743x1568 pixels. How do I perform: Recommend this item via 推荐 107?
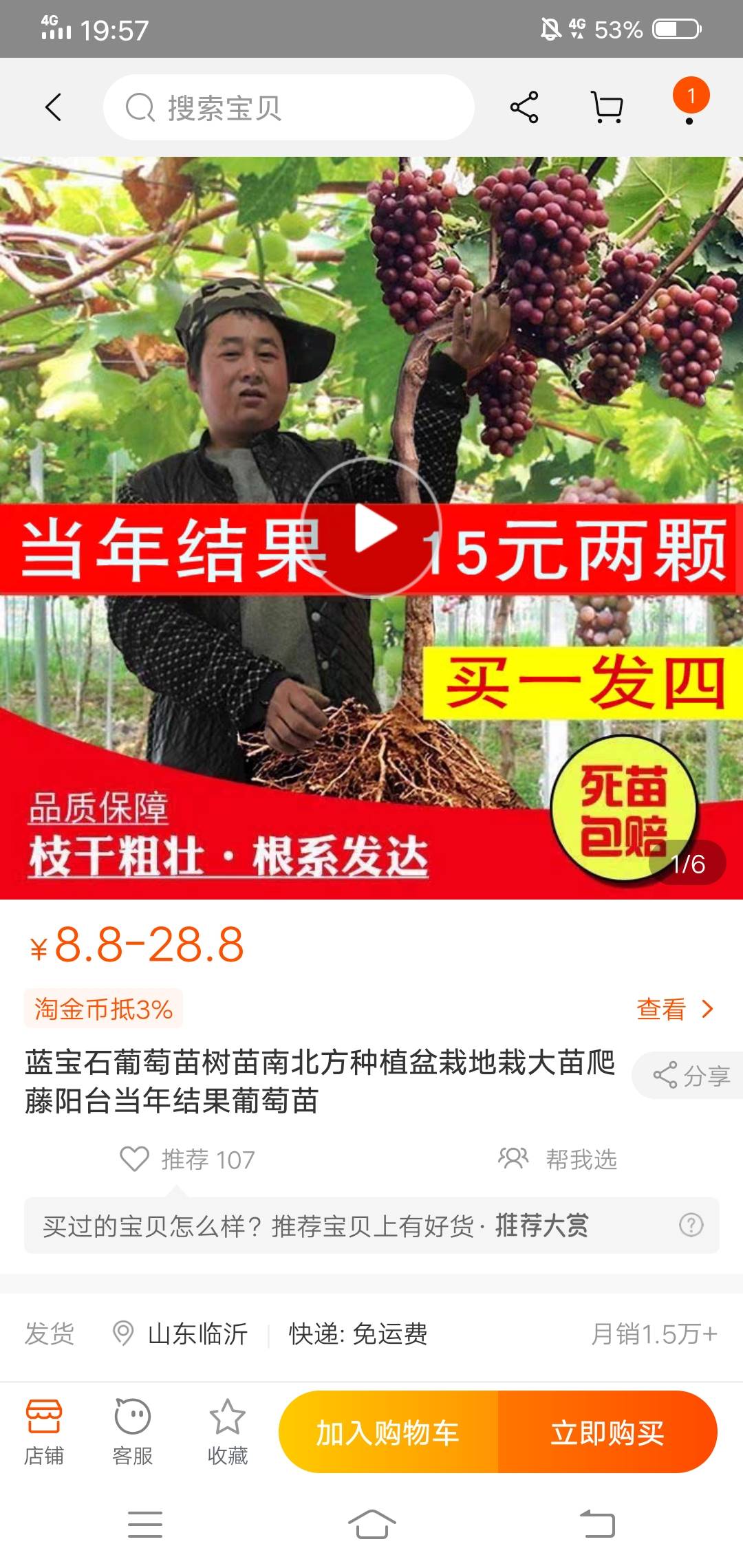[x=187, y=1159]
